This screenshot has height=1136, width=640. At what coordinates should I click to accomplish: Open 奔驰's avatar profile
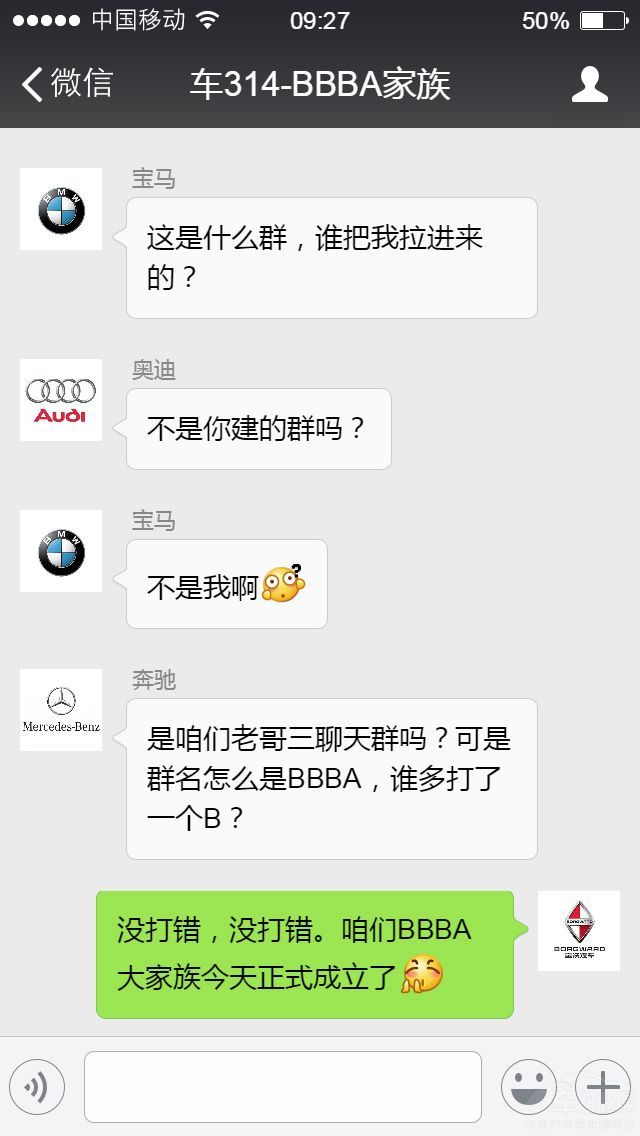click(x=61, y=710)
